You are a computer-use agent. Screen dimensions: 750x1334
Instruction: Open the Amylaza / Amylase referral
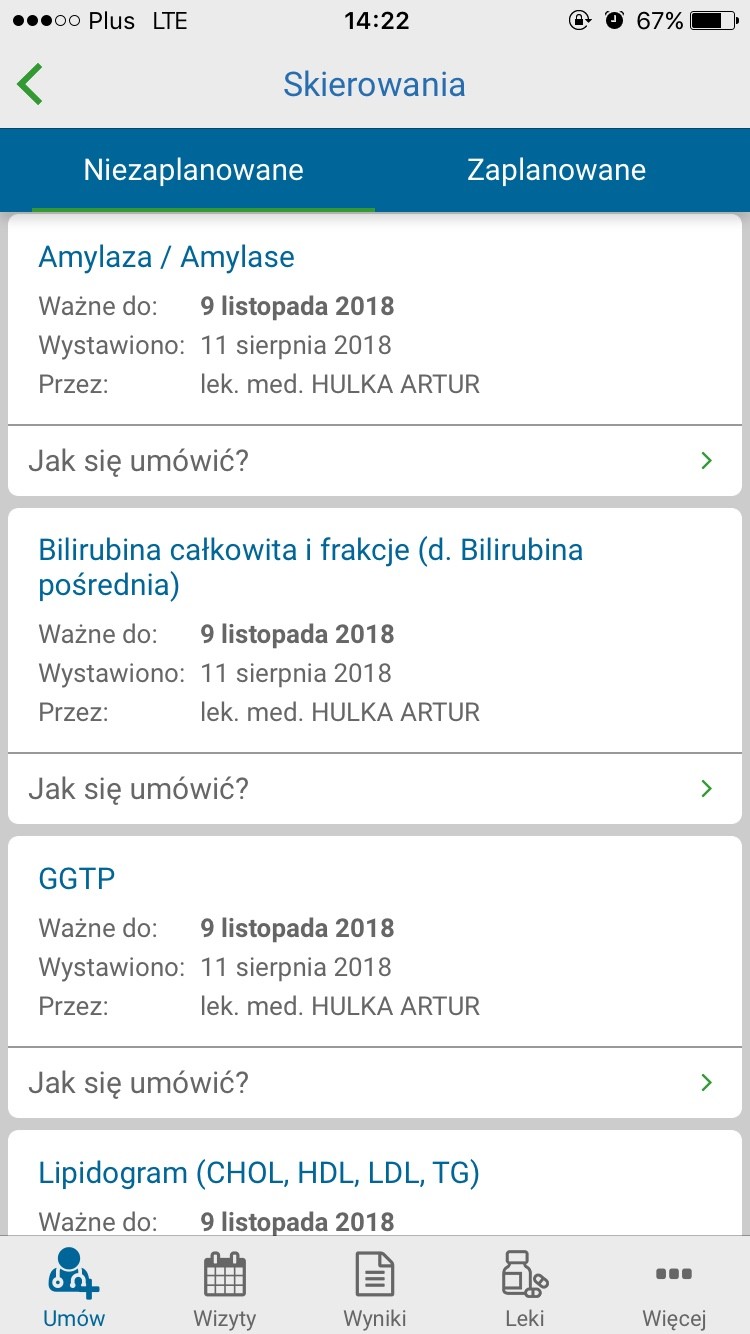click(x=166, y=257)
